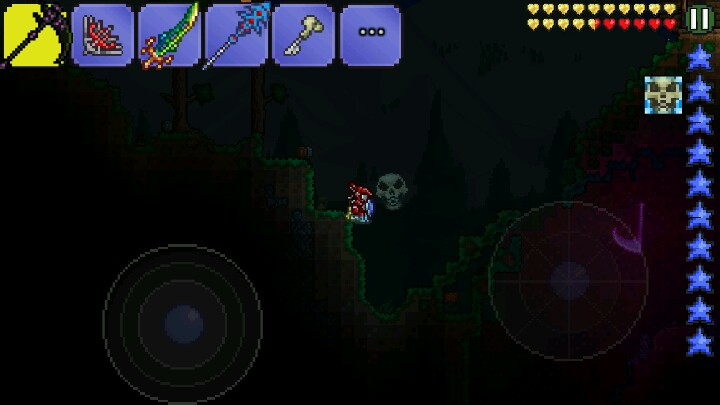The image size is (720, 405).
Task: Select the blue magic staff slot
Action: point(235,34)
